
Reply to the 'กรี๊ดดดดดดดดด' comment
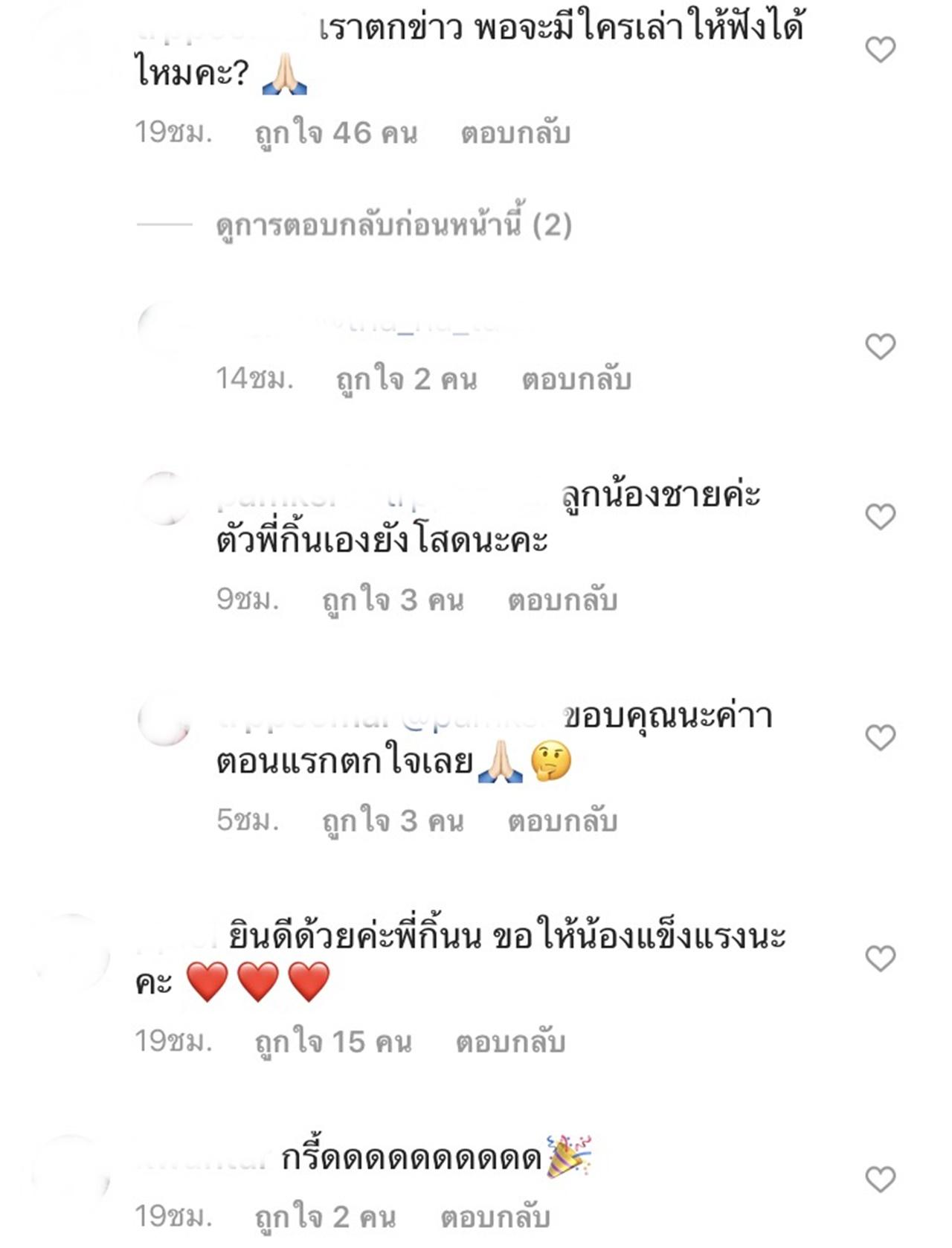click(x=495, y=1218)
